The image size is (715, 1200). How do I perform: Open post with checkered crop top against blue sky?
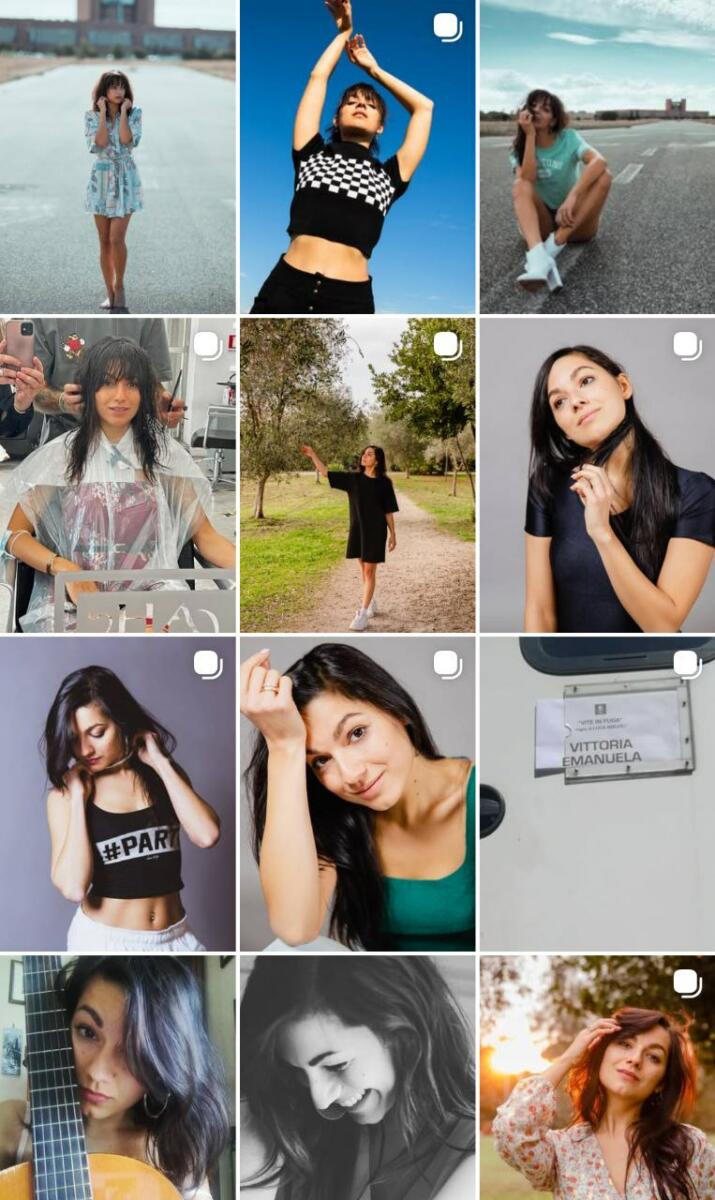tap(357, 157)
